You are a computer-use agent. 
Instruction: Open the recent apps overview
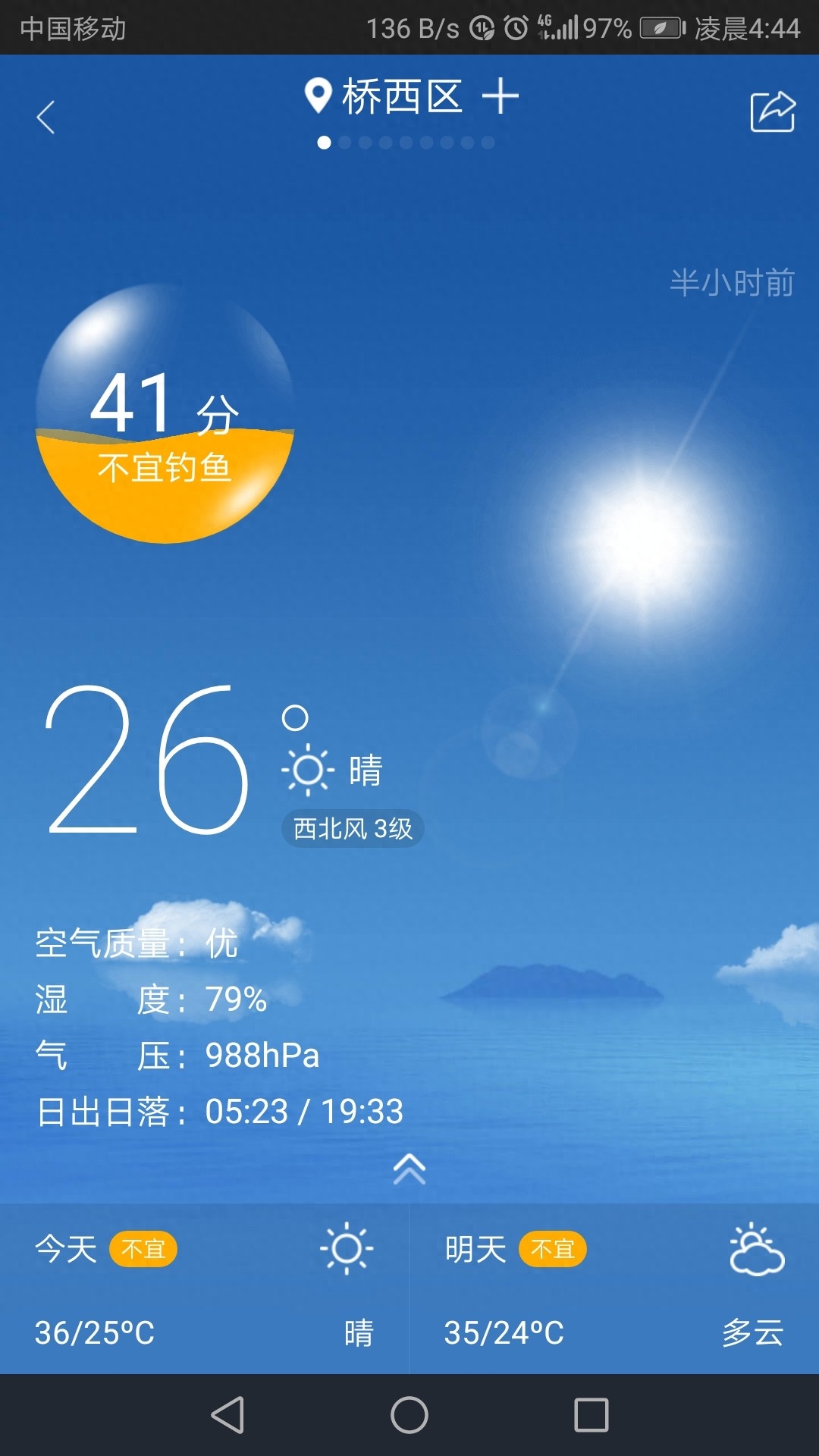click(x=591, y=1415)
